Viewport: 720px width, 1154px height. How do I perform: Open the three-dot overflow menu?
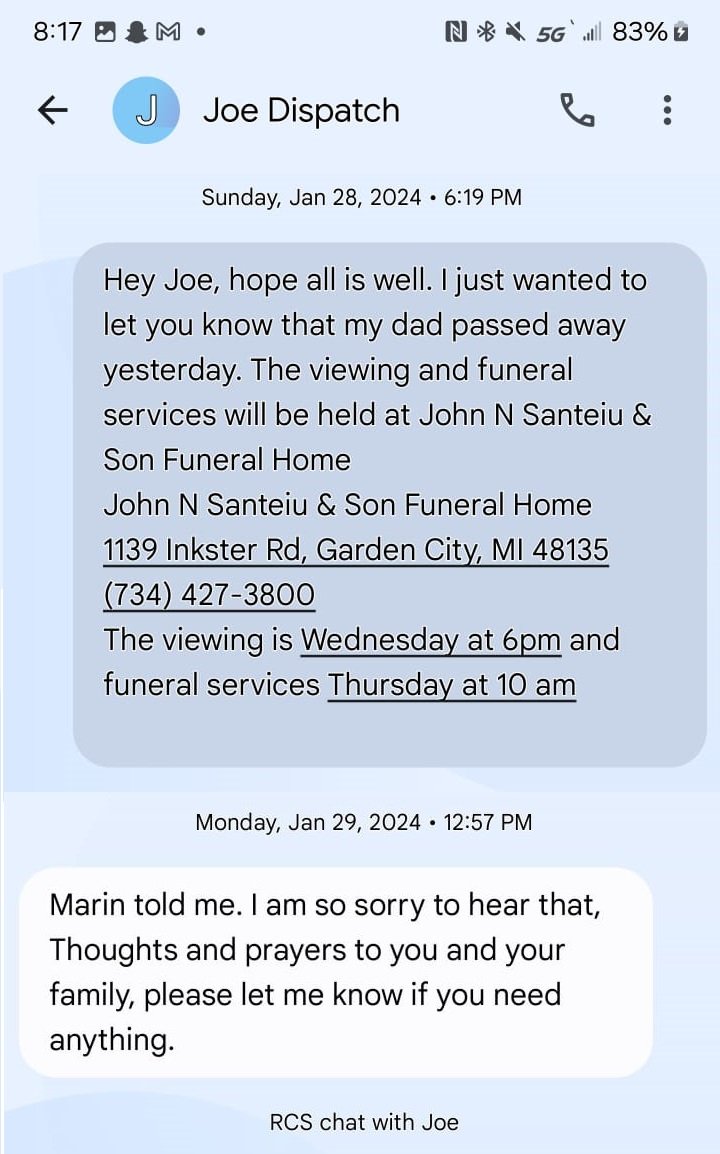667,110
